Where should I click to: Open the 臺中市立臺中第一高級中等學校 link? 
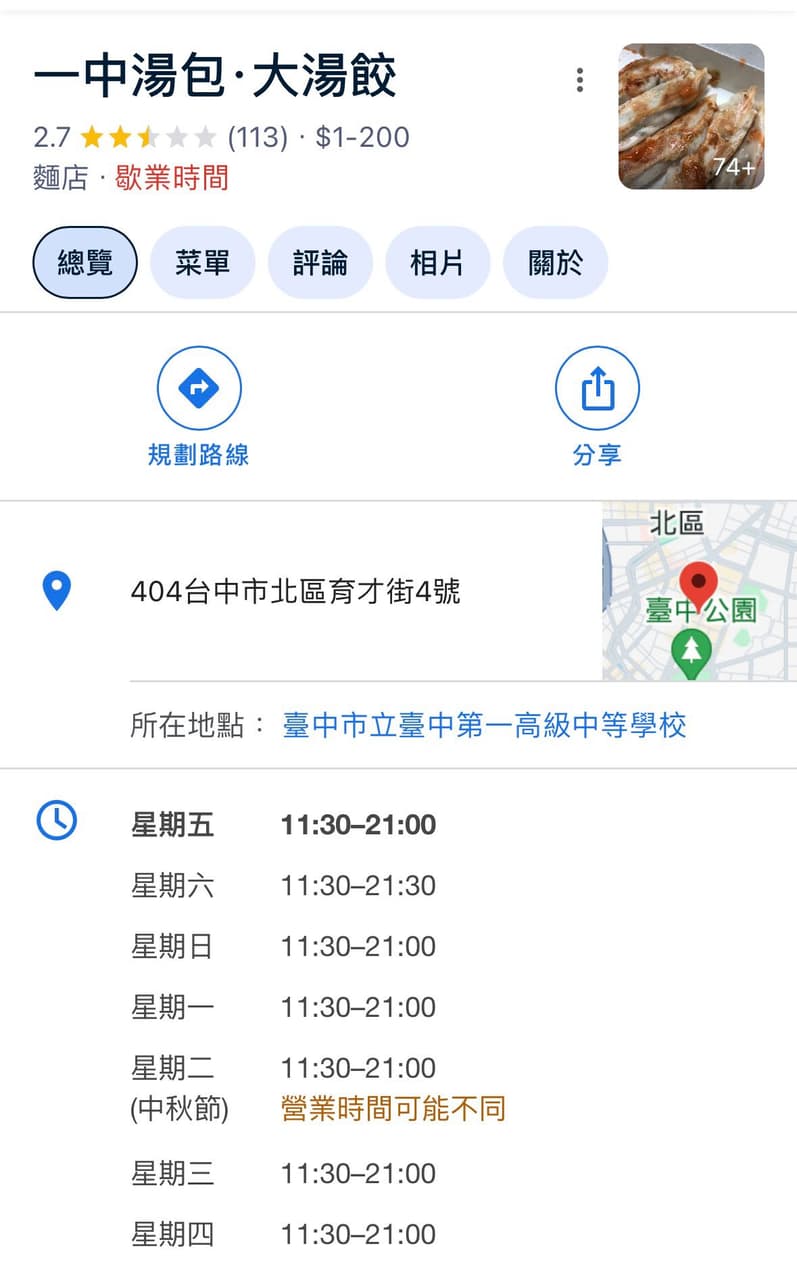point(485,726)
